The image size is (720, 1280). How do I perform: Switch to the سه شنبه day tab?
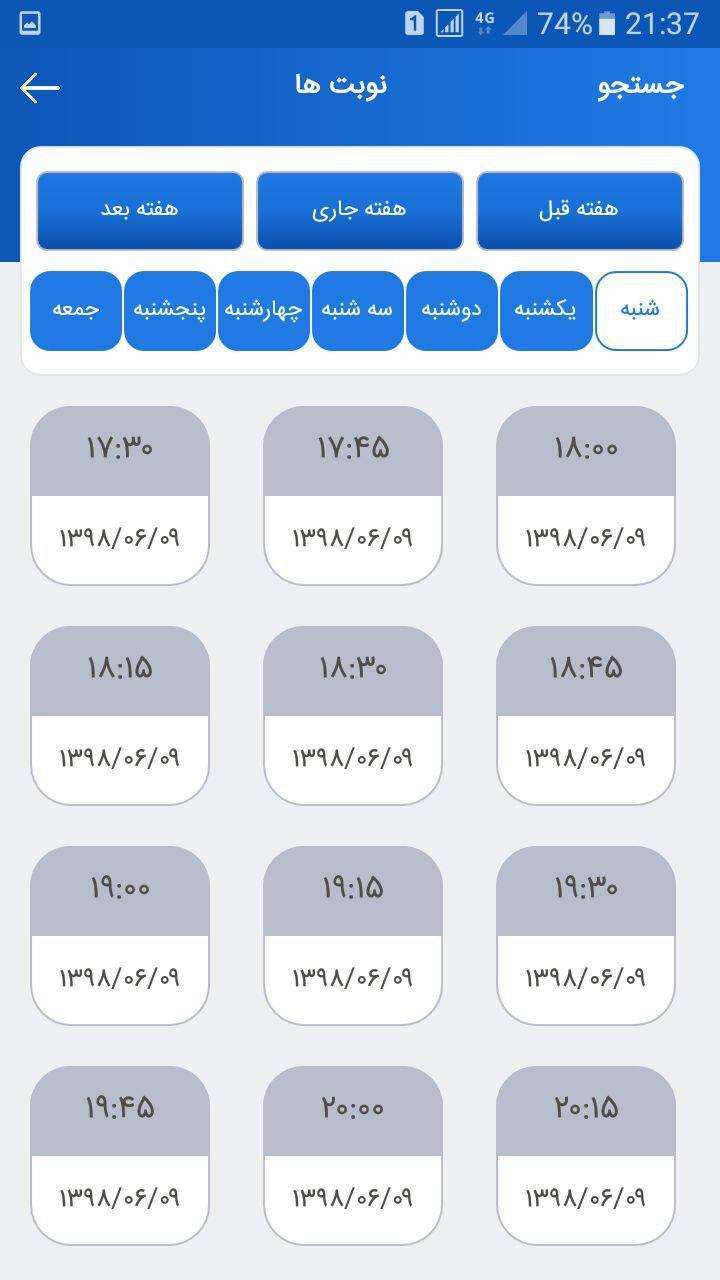pos(358,311)
